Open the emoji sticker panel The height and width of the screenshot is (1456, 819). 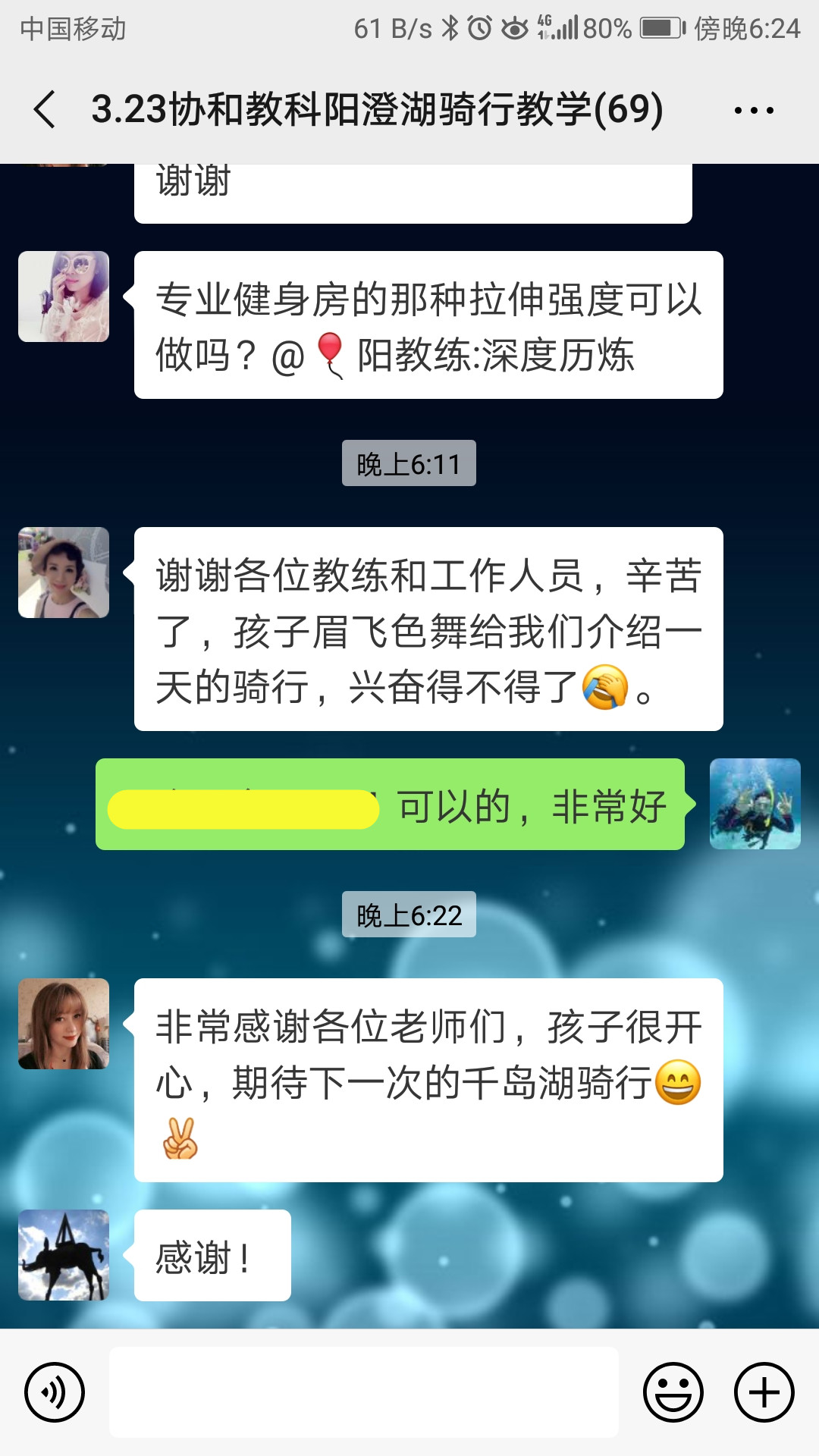(x=673, y=1392)
